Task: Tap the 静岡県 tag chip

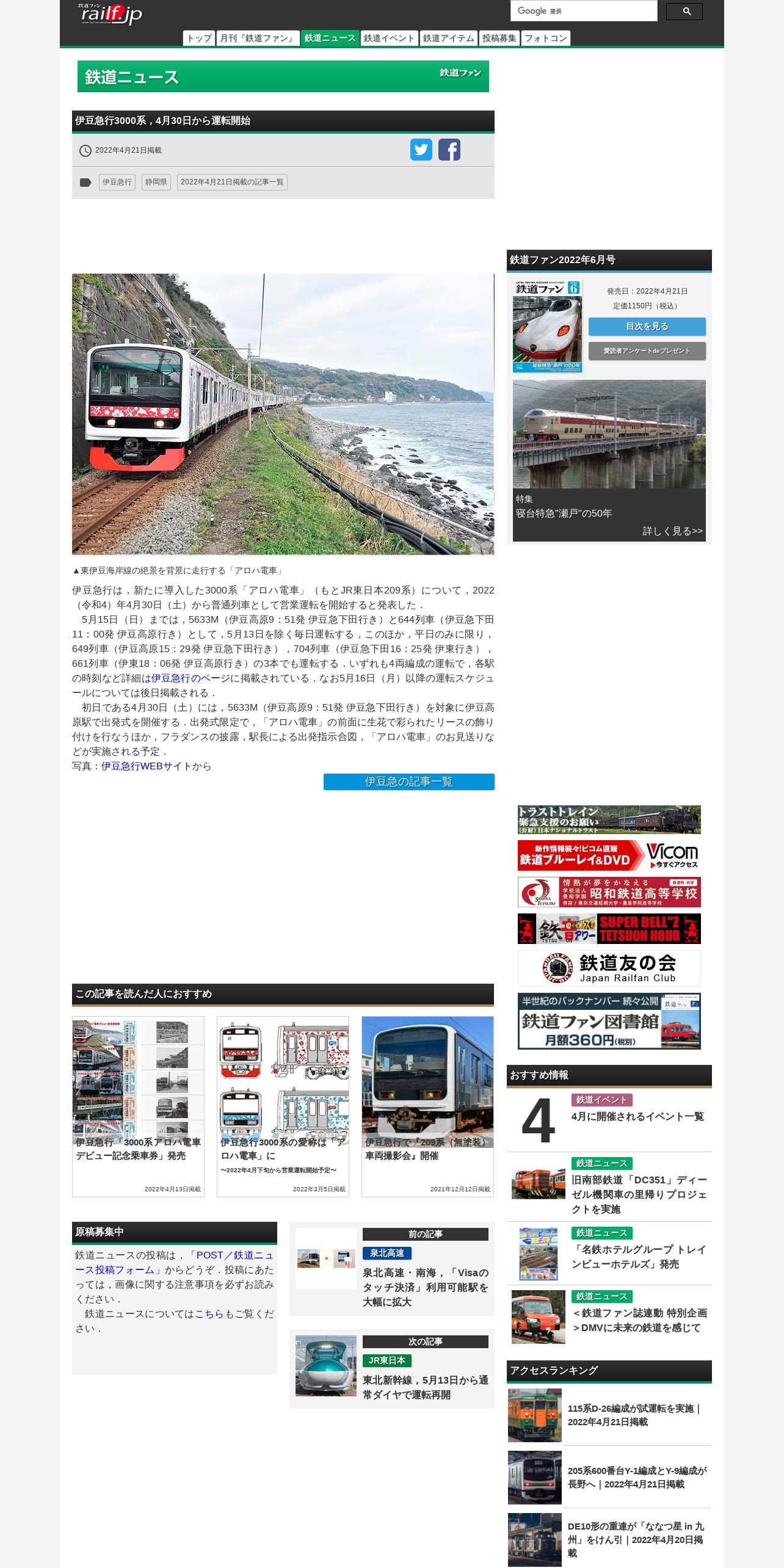Action: pos(156,182)
